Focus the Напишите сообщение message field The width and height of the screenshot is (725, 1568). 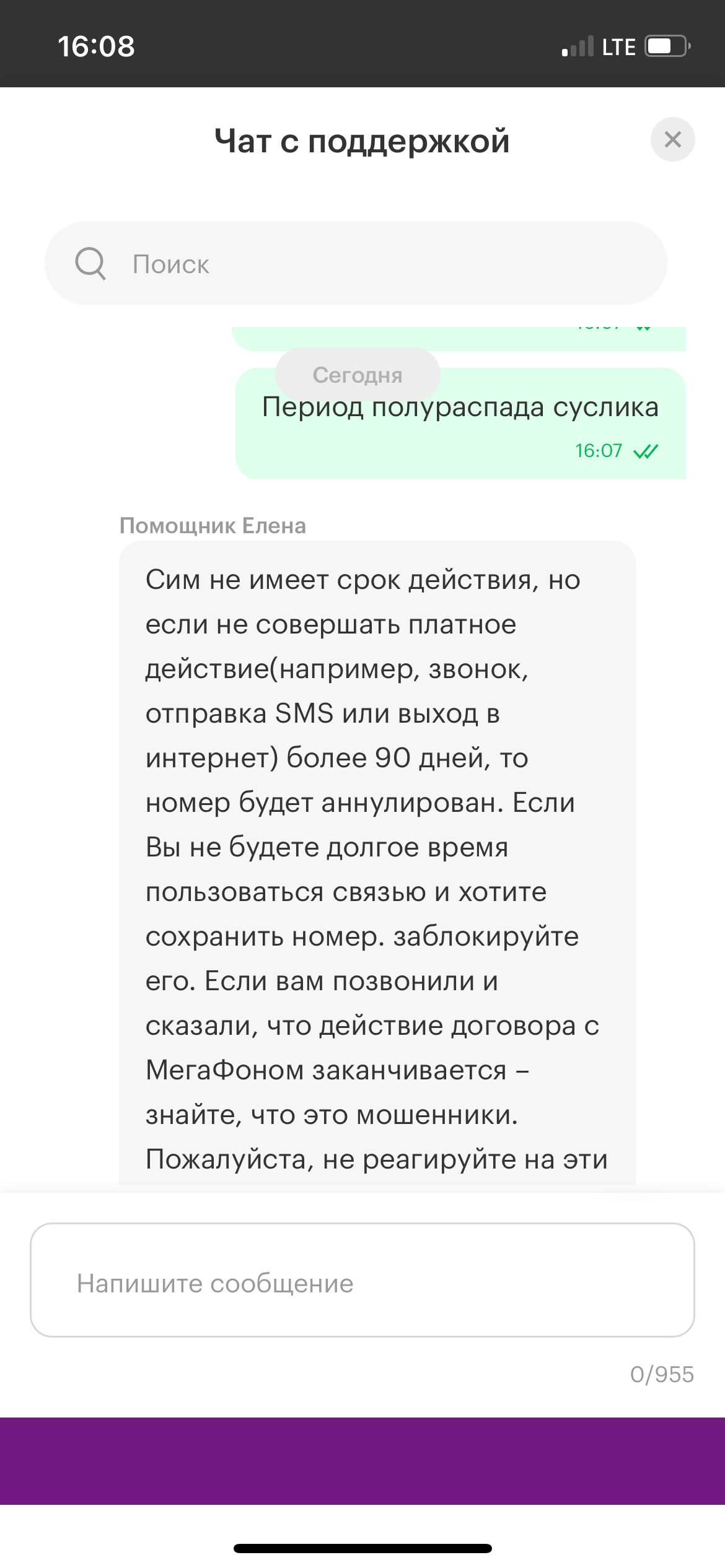pos(362,1279)
